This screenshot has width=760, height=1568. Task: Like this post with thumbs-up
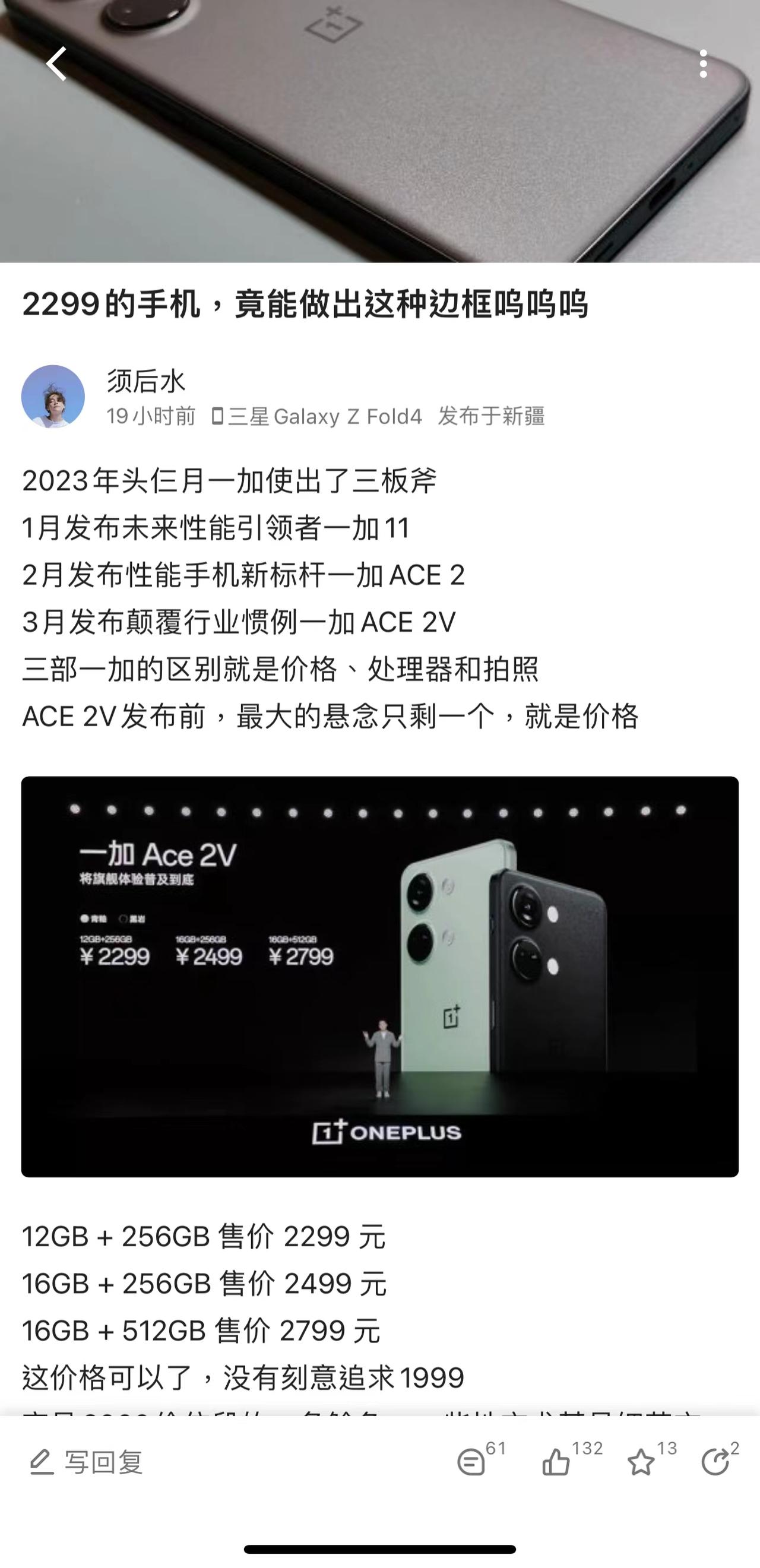pos(556,1462)
